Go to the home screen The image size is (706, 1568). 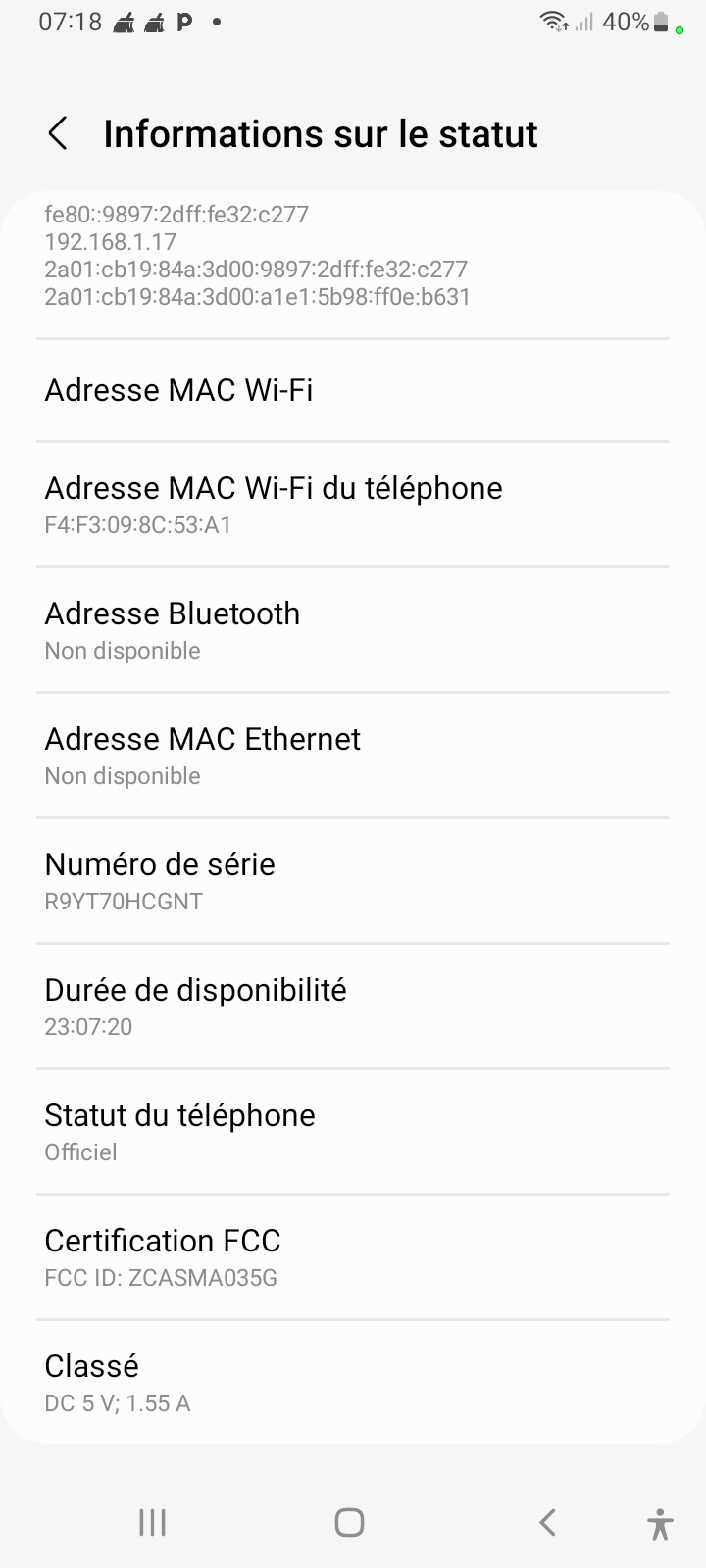[x=350, y=1522]
